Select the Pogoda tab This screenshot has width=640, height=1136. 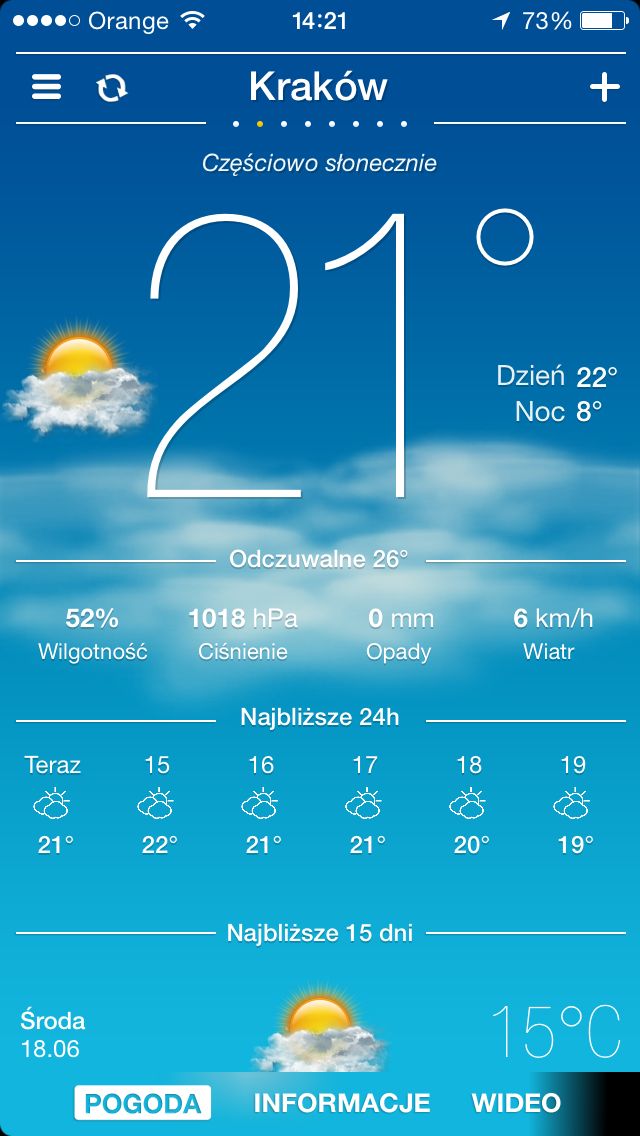[x=143, y=1103]
